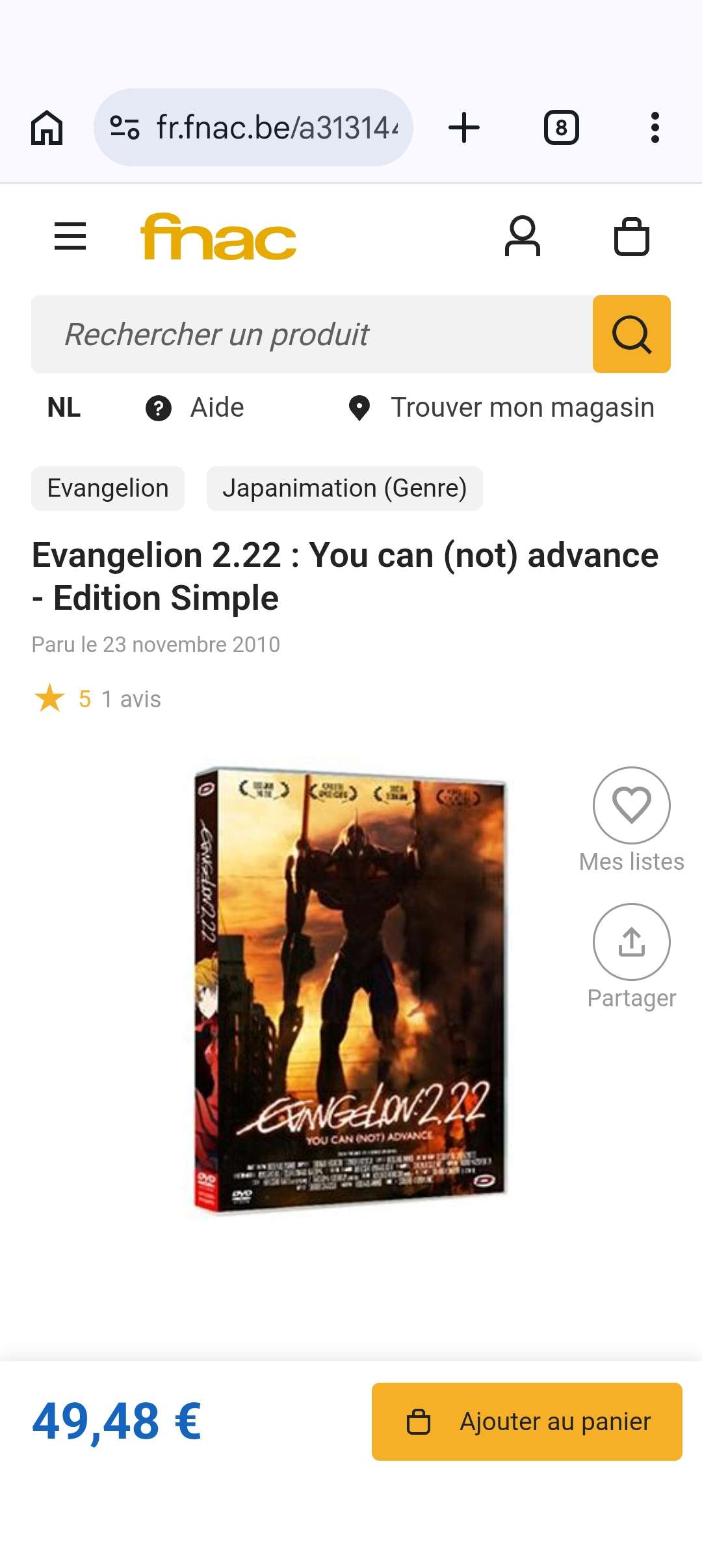
Task: Add product to Mes listes
Action: coord(631,806)
